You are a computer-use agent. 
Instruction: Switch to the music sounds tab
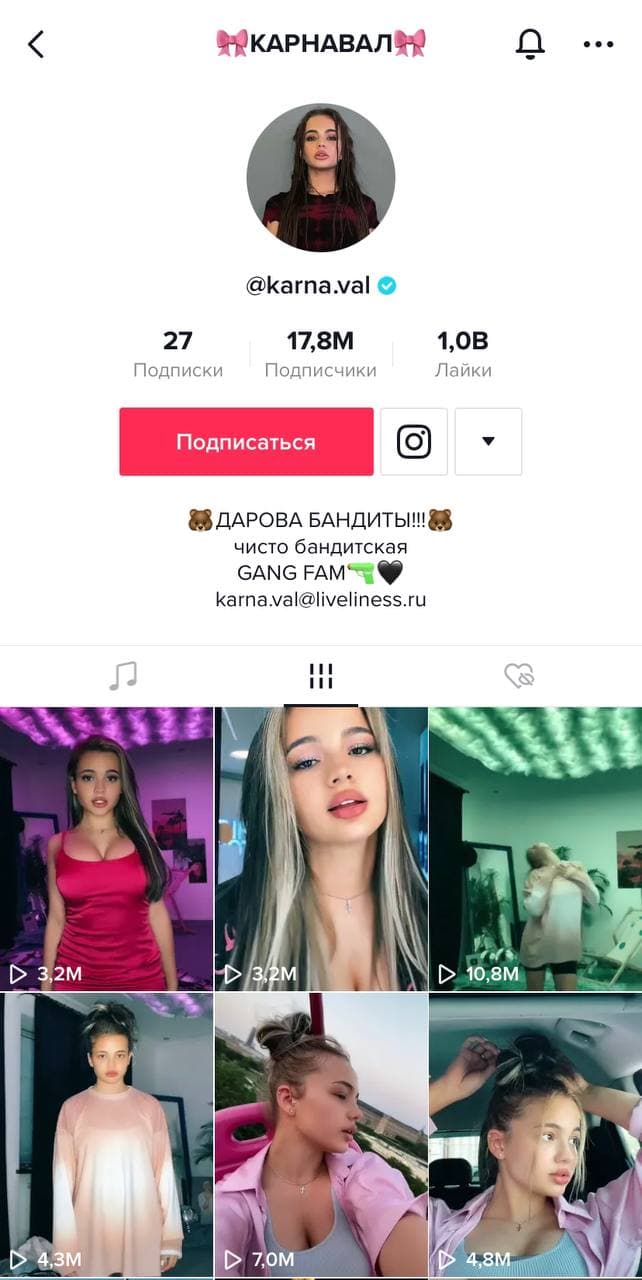point(122,677)
